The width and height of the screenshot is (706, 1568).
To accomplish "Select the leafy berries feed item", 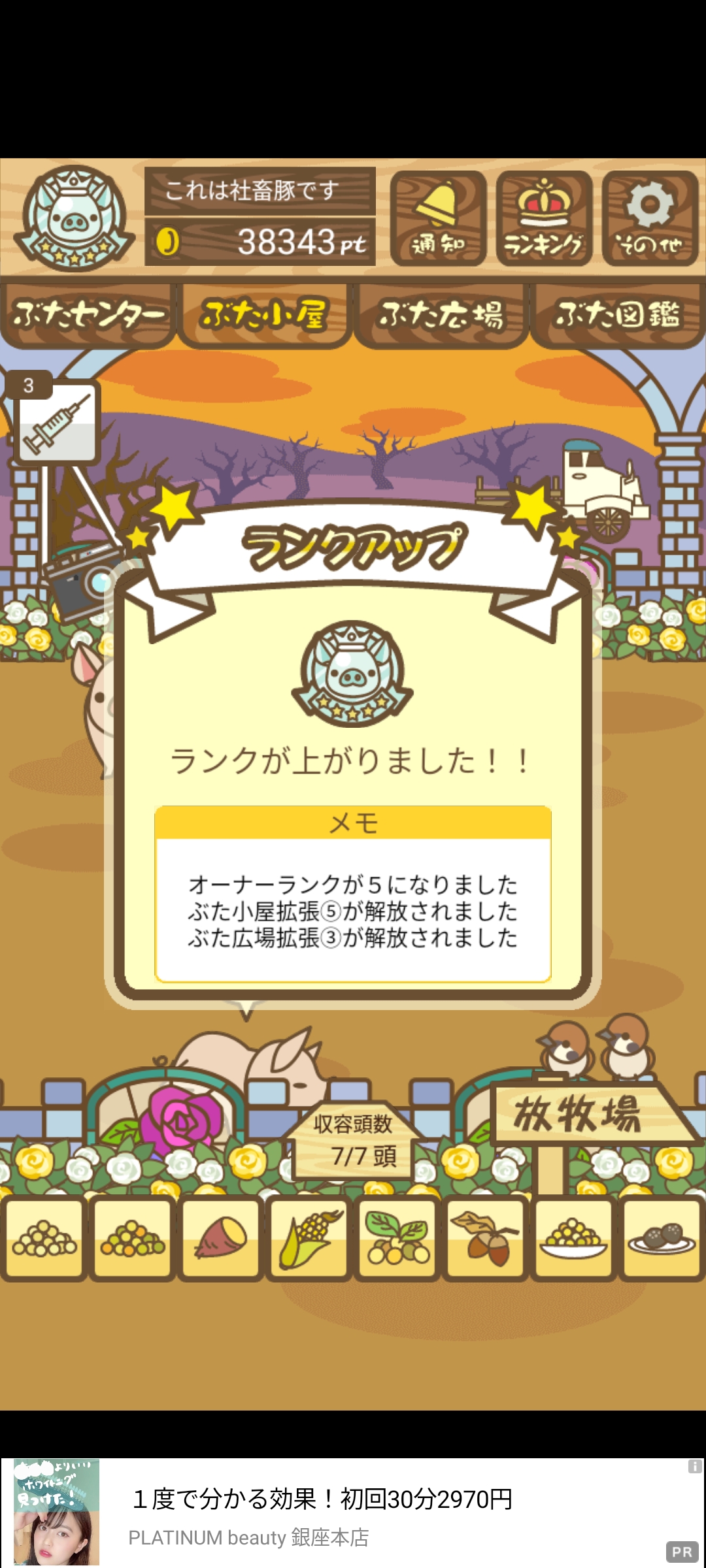I will pyautogui.click(x=397, y=1238).
